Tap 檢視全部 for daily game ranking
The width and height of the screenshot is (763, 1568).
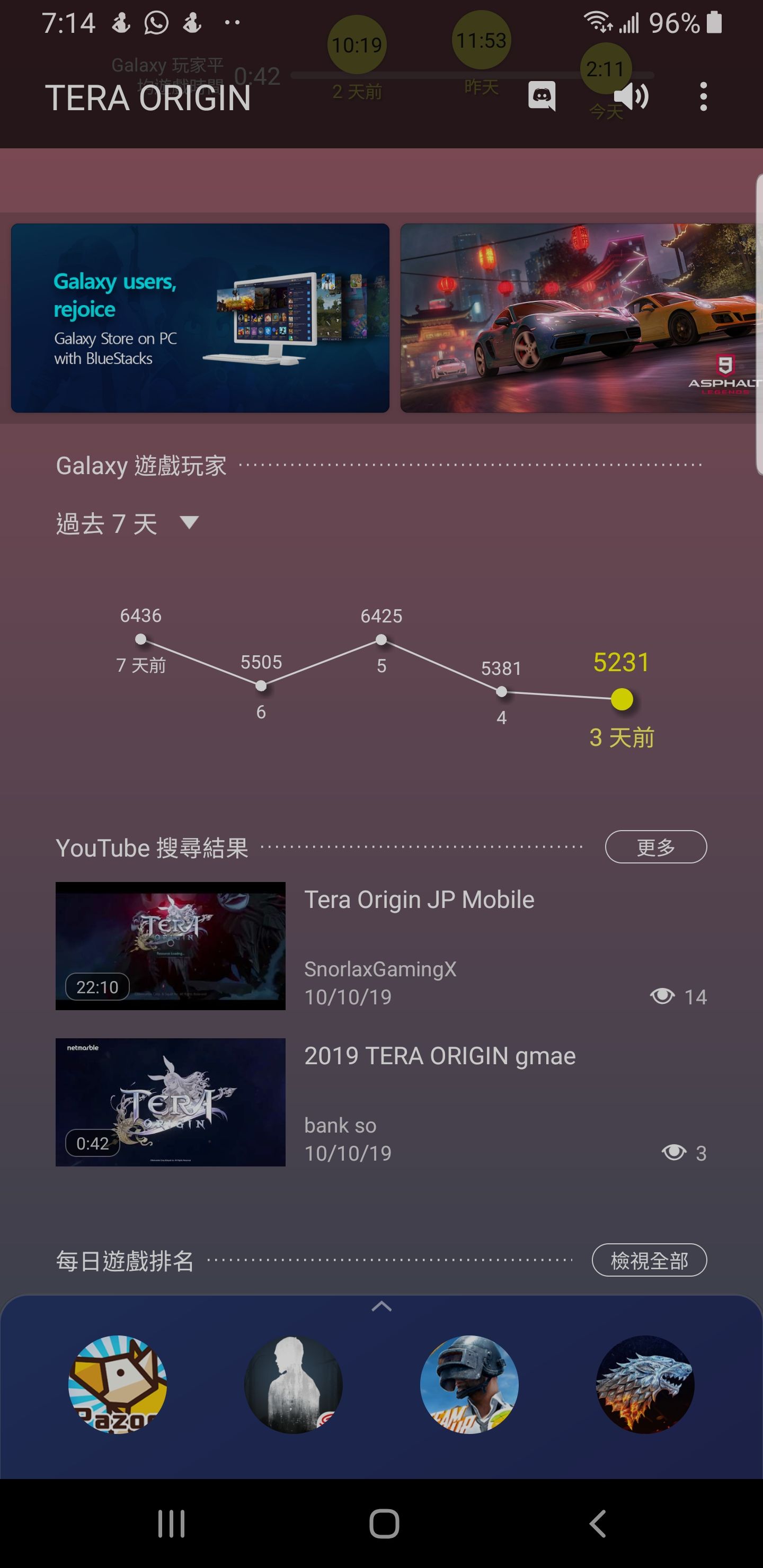(649, 1260)
